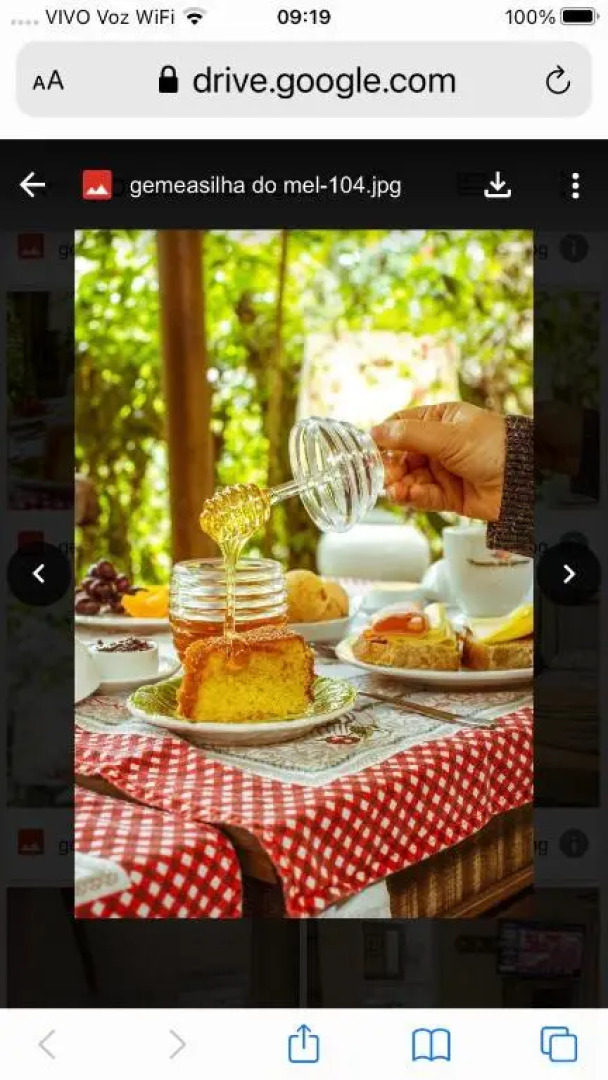Viewport: 608px width, 1080px height.
Task: Download gemeasilha do mel-104.jpg
Action: [497, 185]
